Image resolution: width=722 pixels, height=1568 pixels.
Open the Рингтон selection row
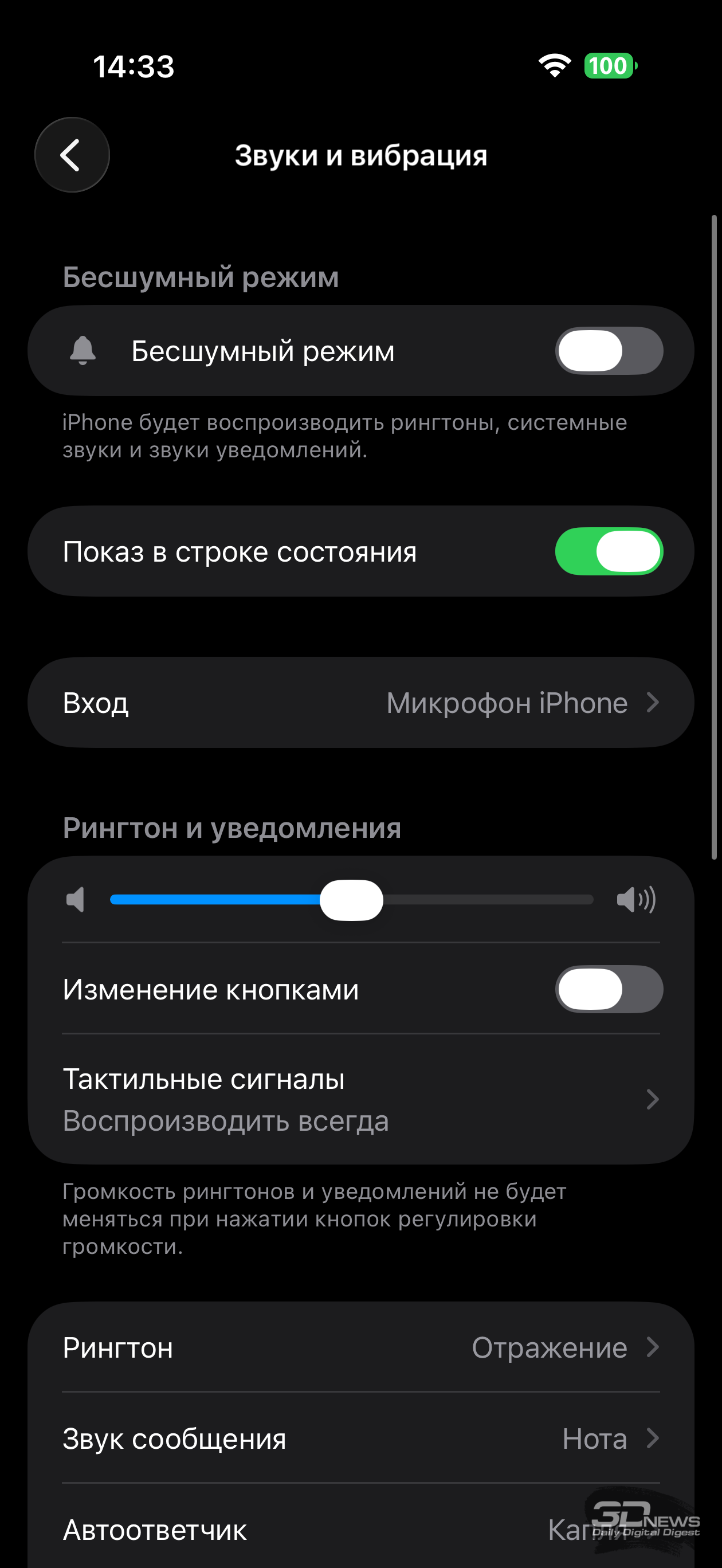click(360, 1348)
